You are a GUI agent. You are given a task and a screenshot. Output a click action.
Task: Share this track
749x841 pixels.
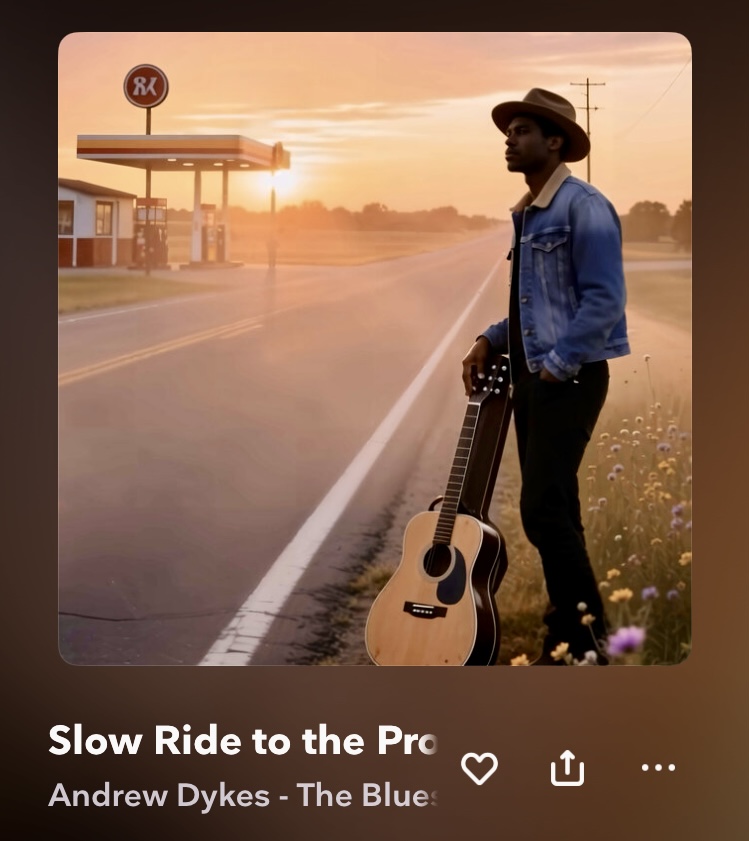567,768
